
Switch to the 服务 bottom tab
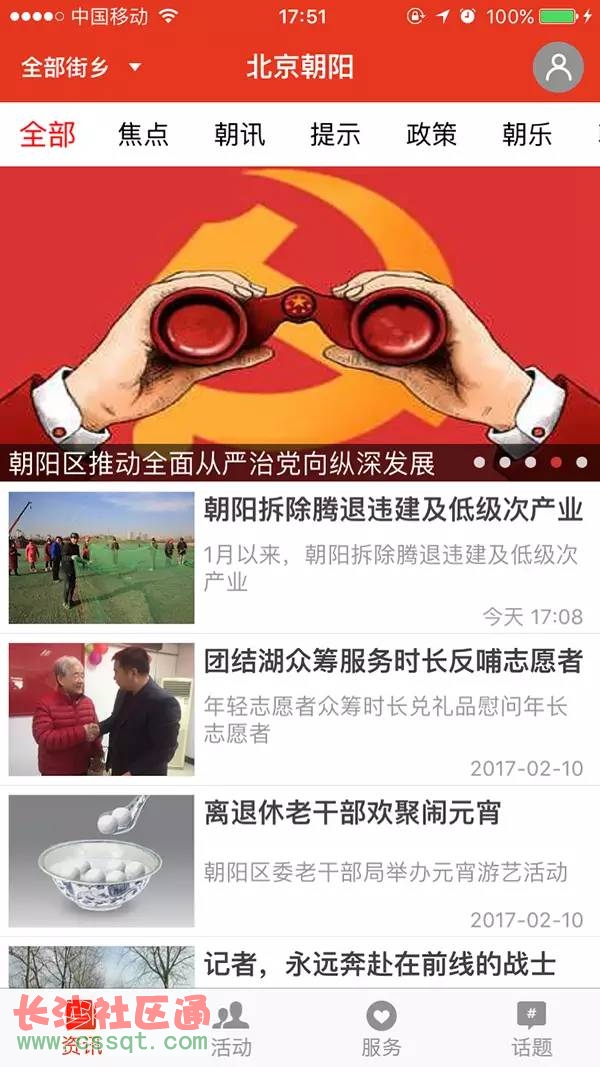(381, 1028)
